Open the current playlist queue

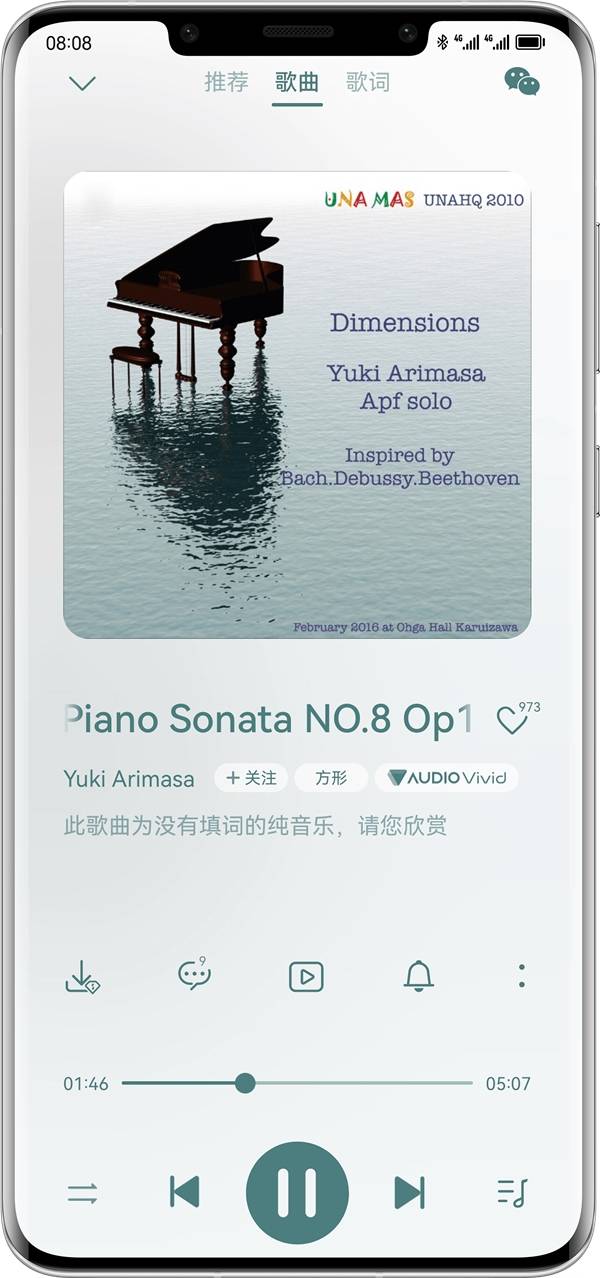click(511, 1192)
